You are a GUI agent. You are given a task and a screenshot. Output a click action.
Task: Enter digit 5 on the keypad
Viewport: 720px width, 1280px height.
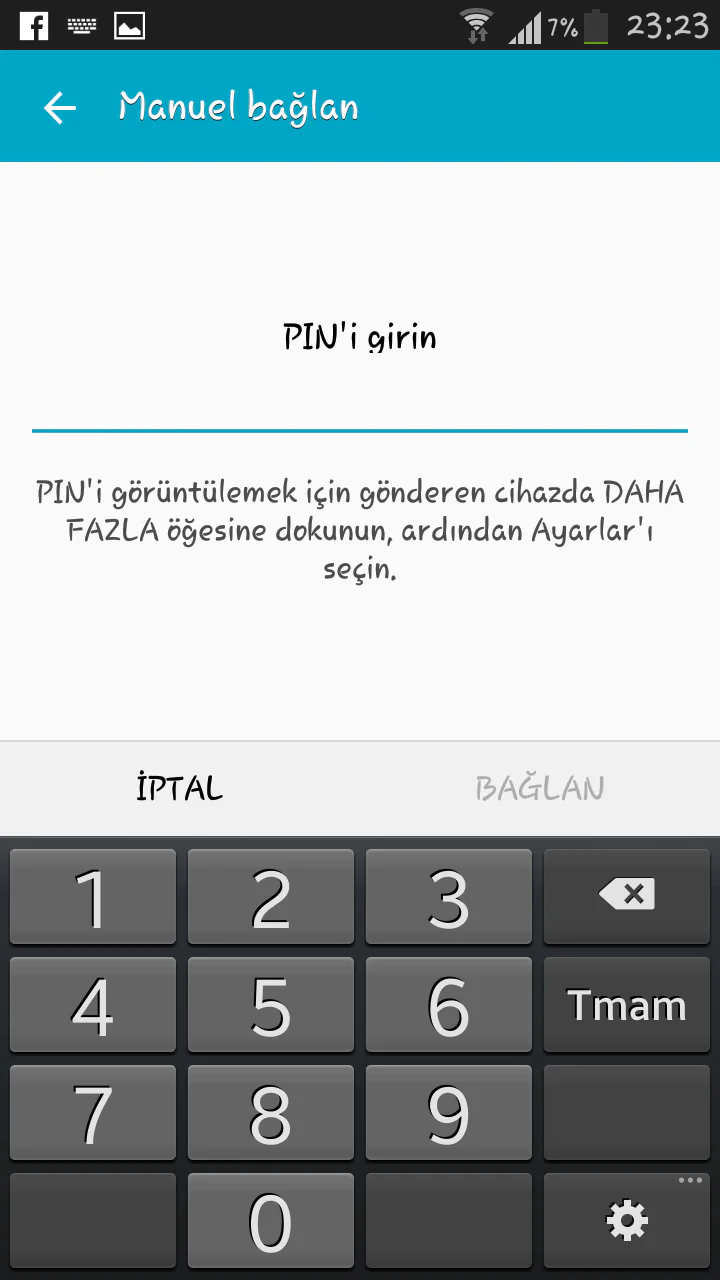click(271, 1005)
